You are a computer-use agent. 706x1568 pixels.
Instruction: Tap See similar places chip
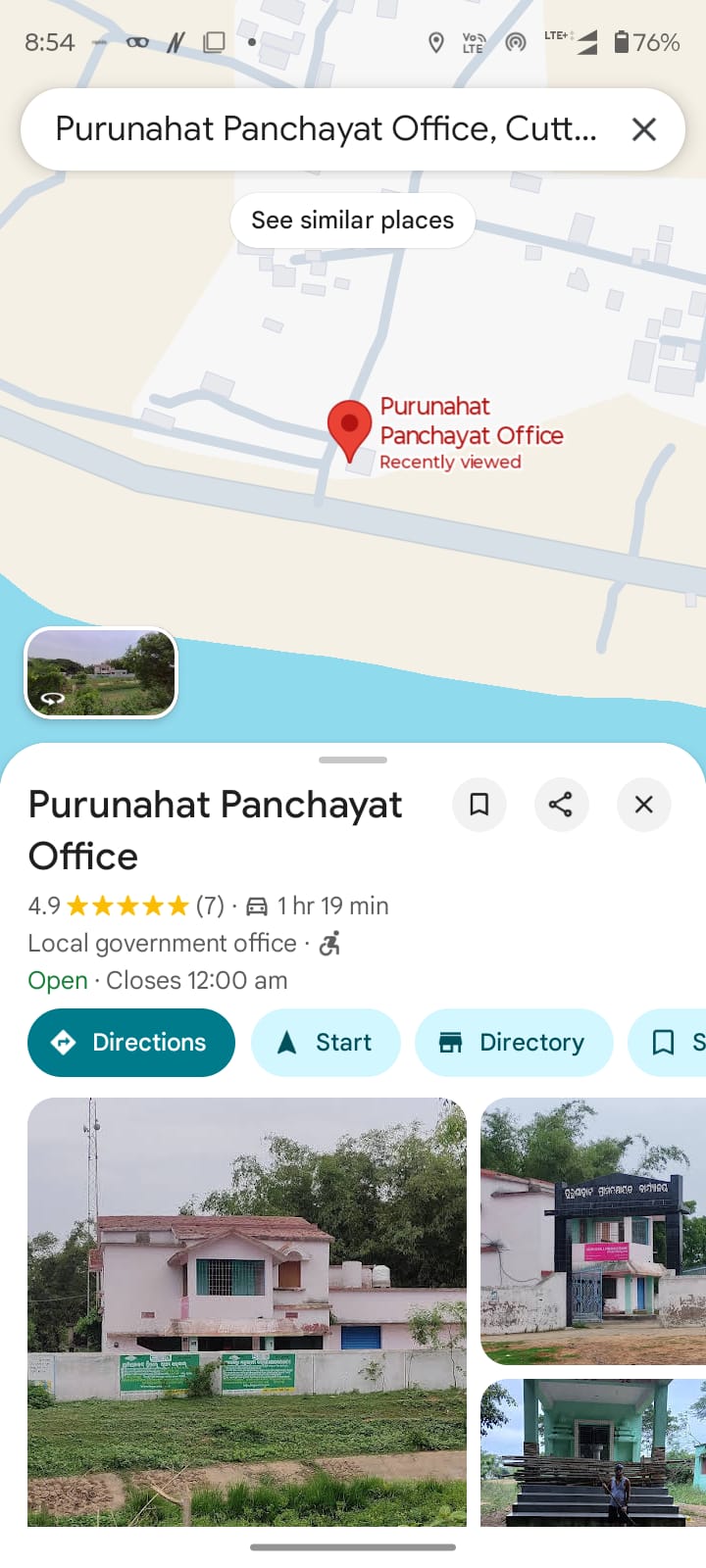[353, 220]
